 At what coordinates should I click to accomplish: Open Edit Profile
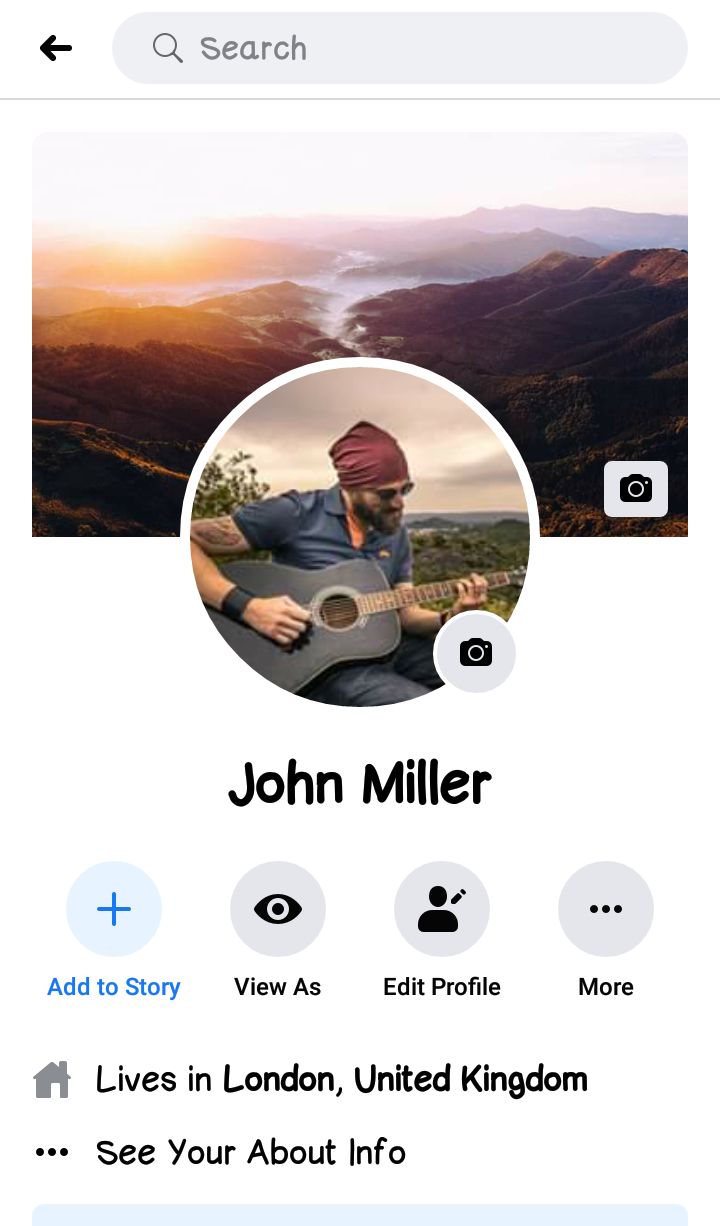pos(442,910)
